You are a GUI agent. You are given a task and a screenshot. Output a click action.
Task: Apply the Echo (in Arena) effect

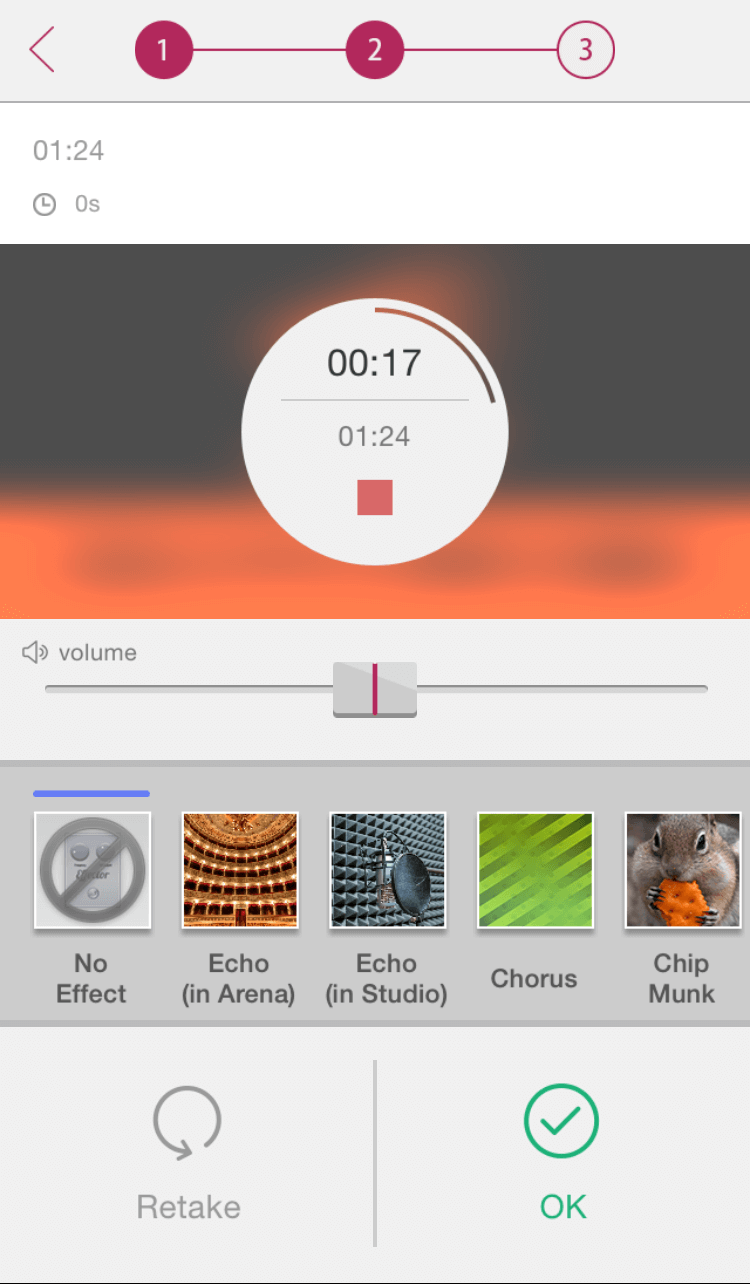240,870
